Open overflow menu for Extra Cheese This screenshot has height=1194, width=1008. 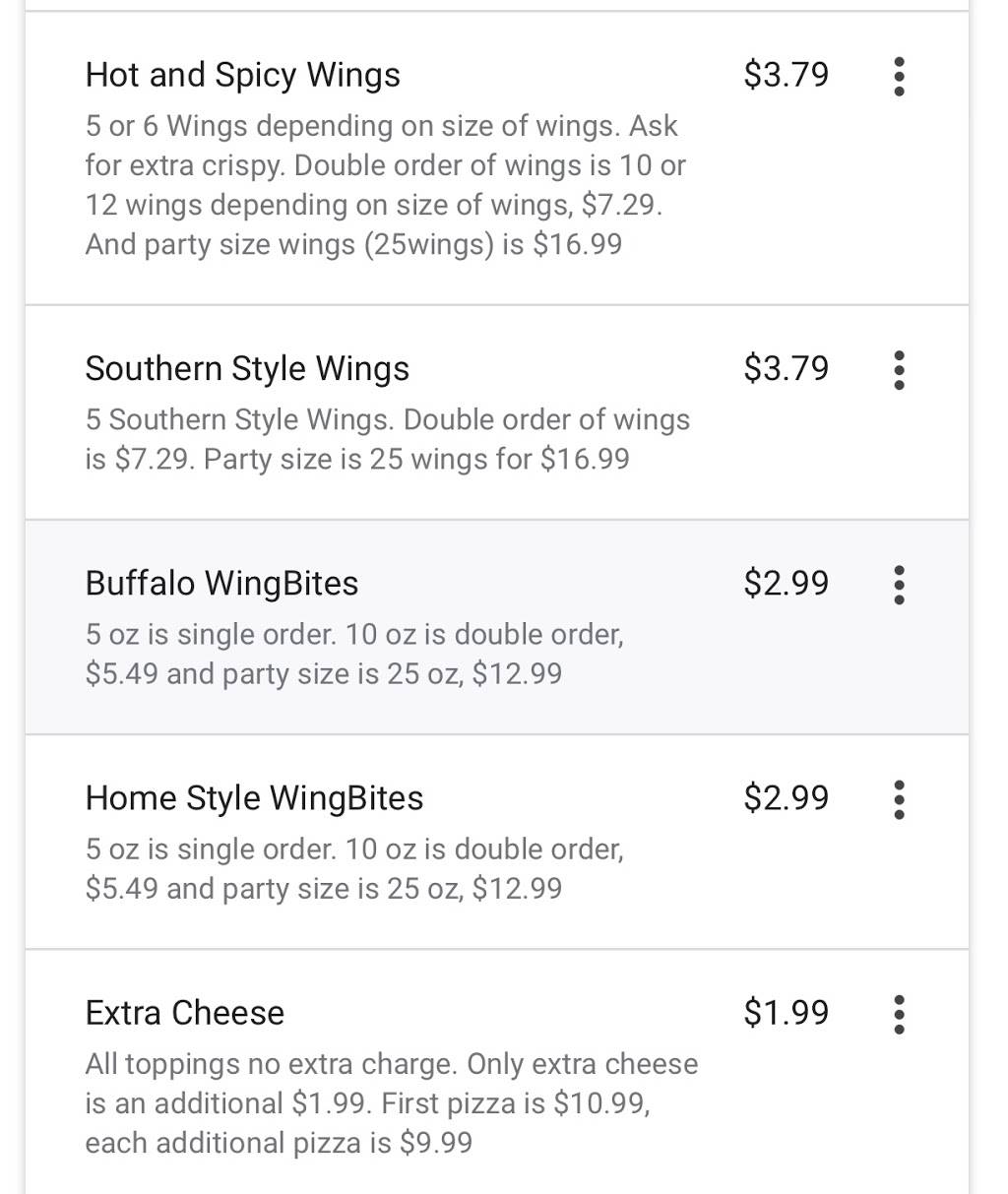[898, 1013]
